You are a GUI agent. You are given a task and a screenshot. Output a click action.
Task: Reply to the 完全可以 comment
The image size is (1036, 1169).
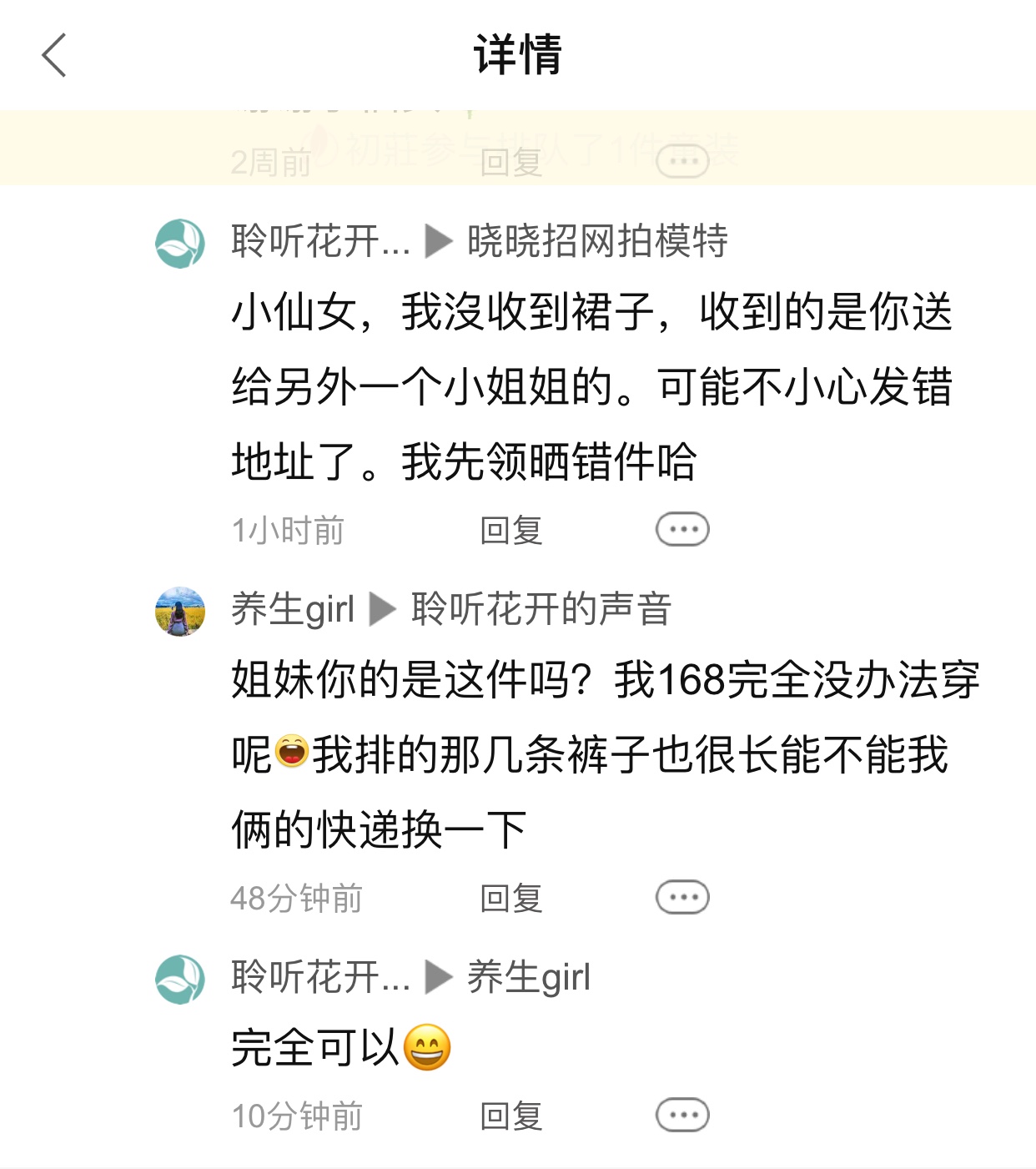click(x=511, y=1116)
